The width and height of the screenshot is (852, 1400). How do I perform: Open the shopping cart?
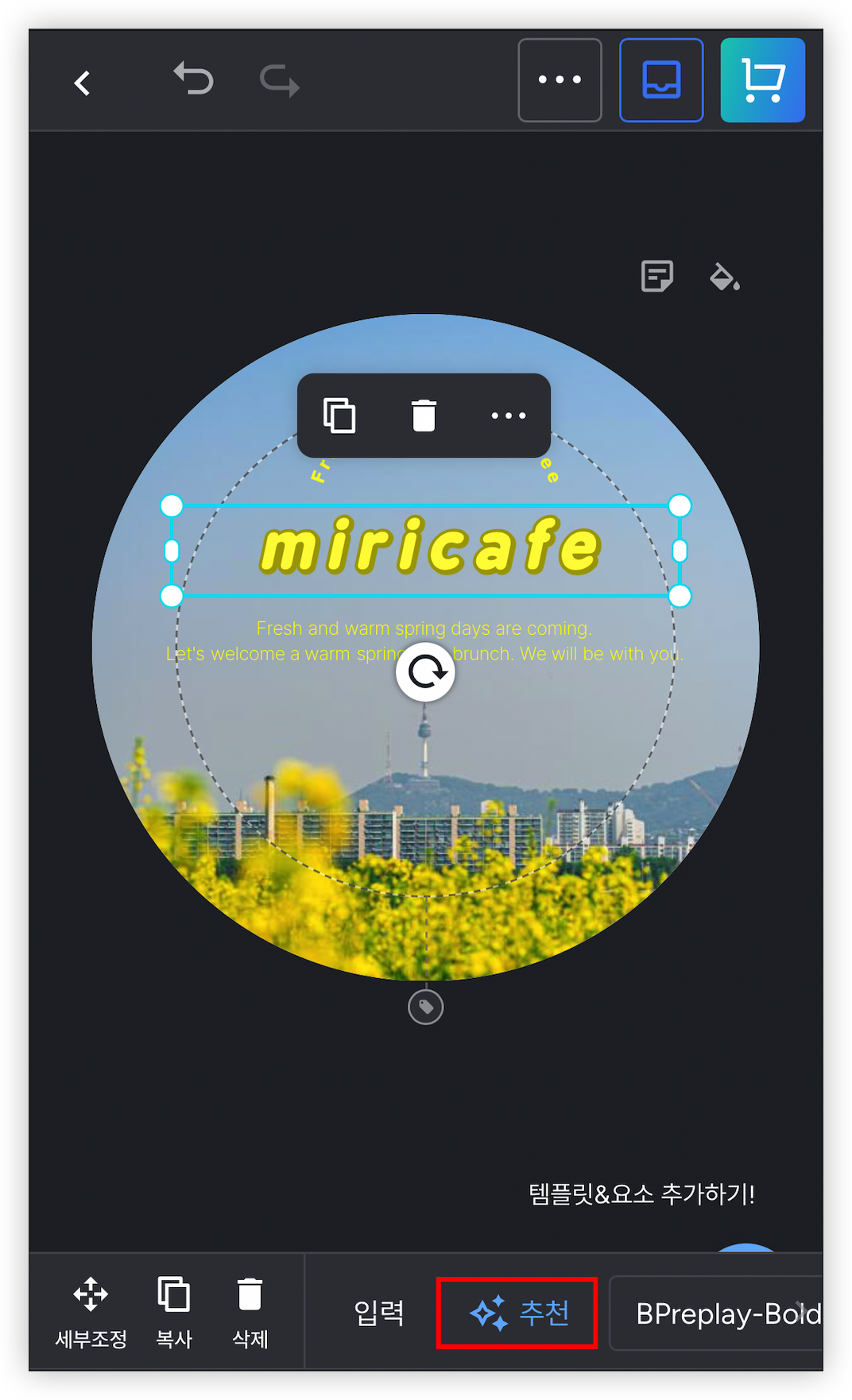[762, 80]
